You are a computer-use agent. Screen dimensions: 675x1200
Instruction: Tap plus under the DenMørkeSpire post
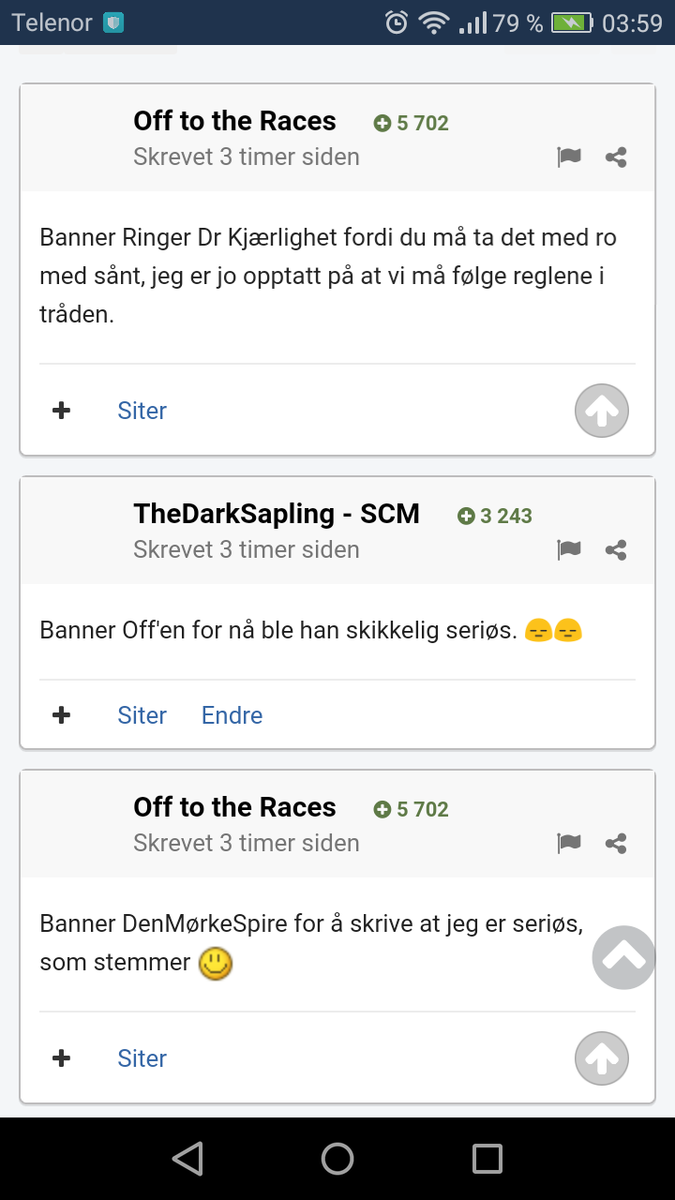coord(62,1058)
